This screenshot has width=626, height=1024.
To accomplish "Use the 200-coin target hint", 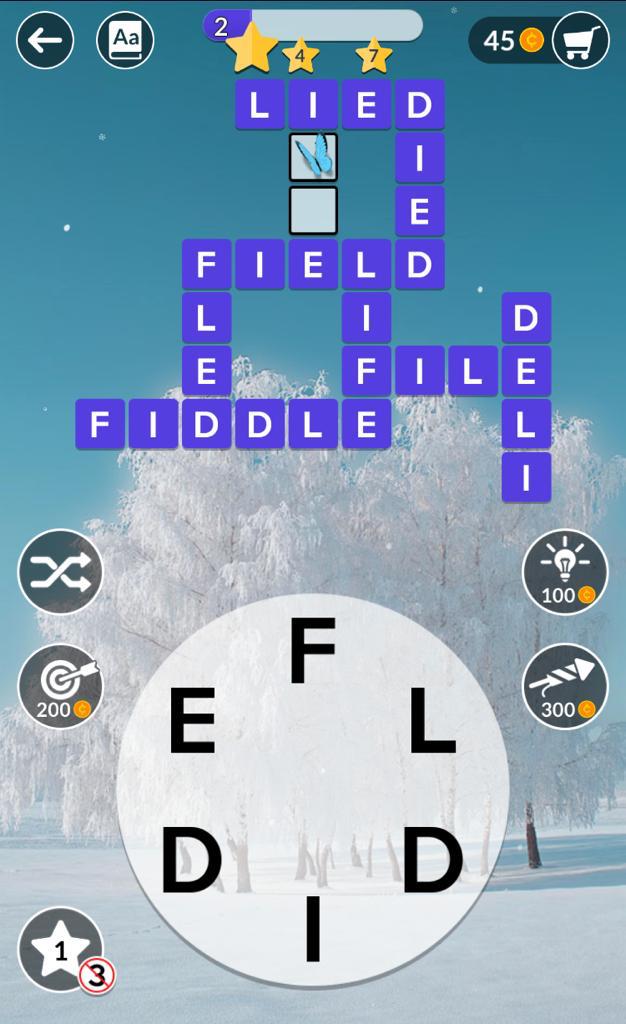I will (x=60, y=686).
